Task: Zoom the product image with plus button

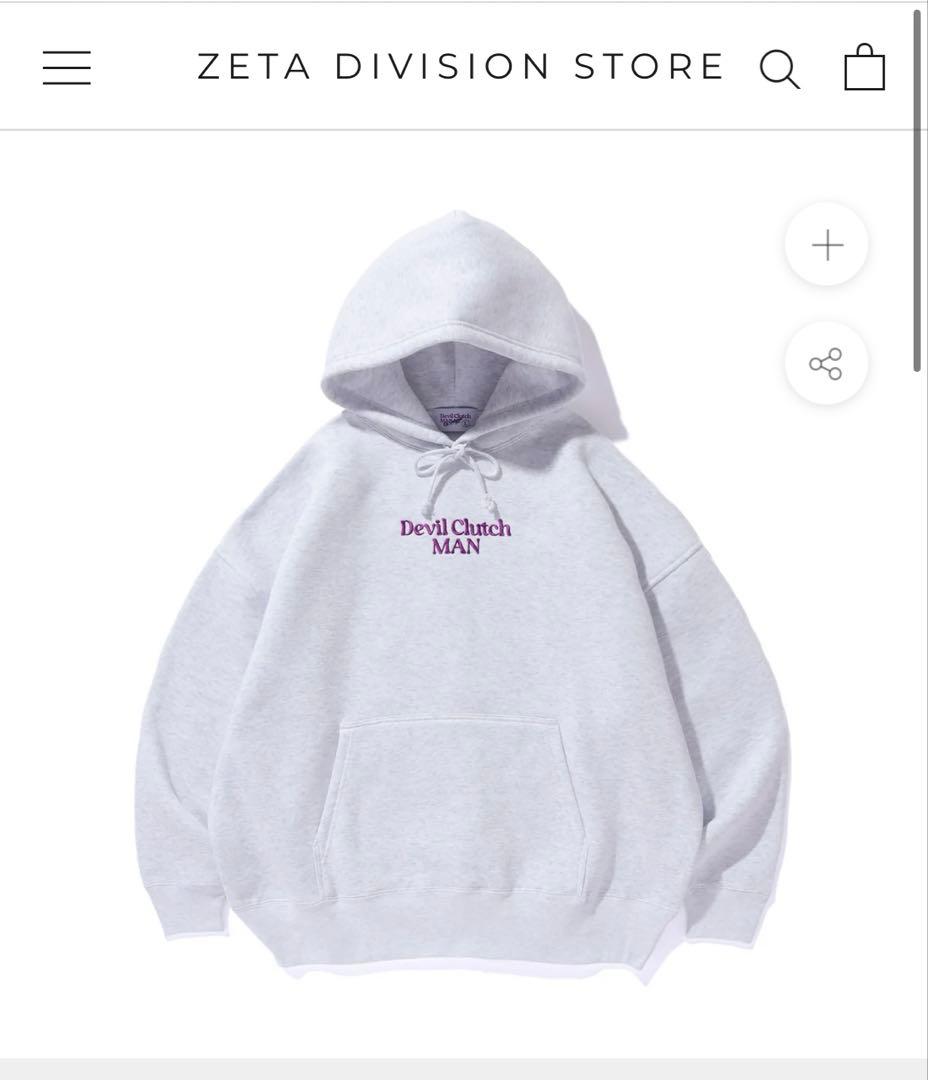Action: click(827, 245)
